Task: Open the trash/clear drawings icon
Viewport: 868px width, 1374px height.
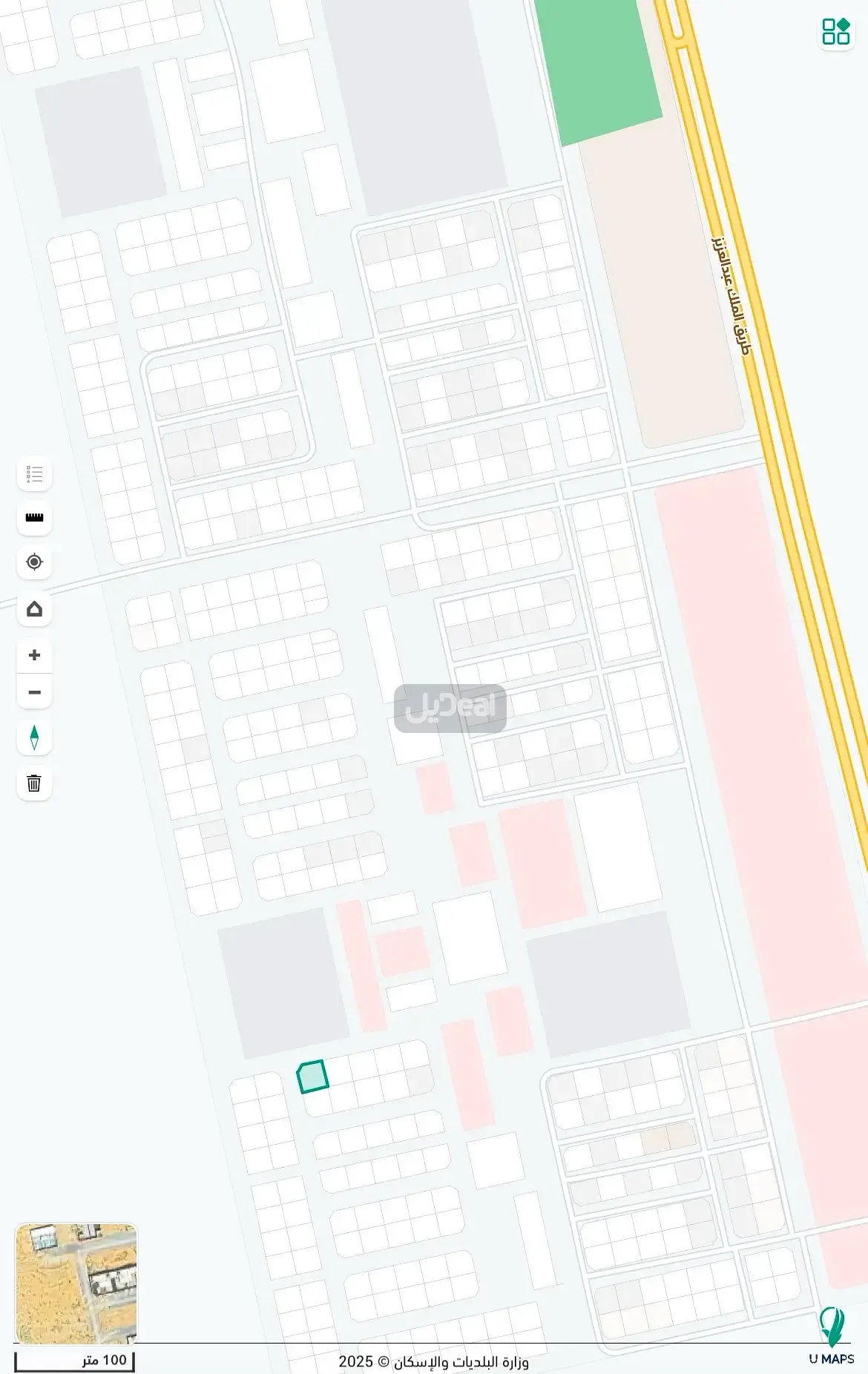Action: pyautogui.click(x=33, y=783)
